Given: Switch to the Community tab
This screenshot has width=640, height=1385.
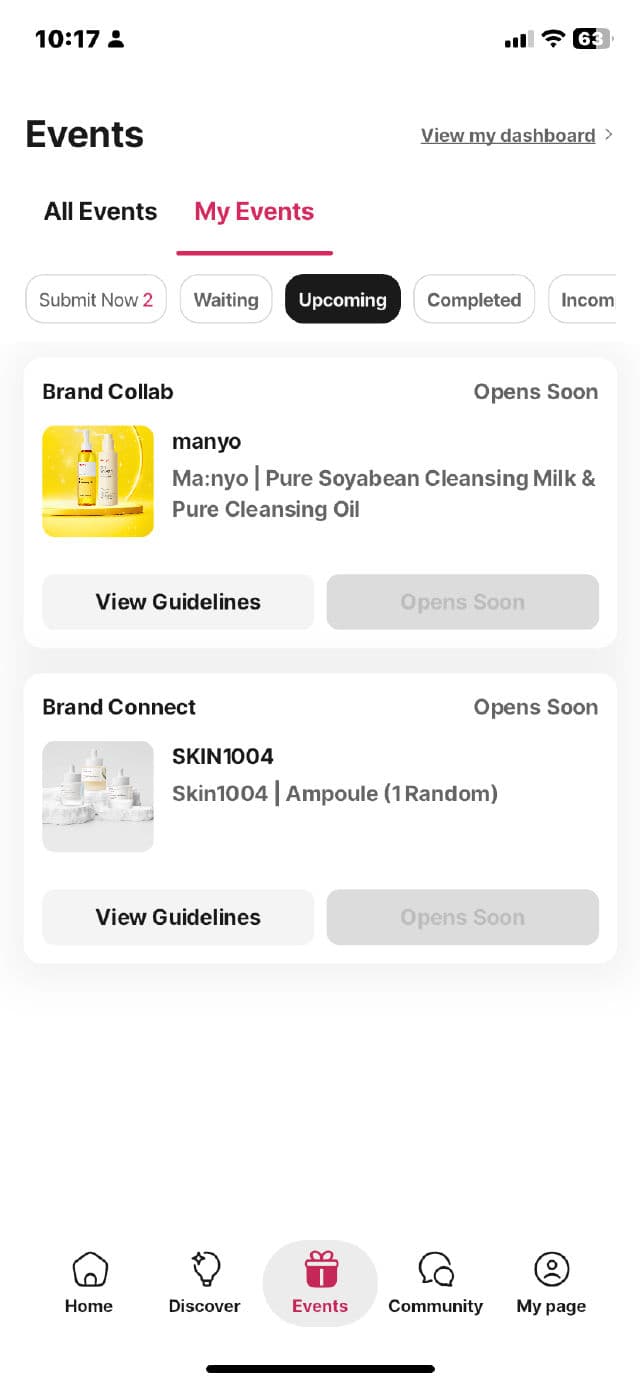Looking at the screenshot, I should [435, 1284].
